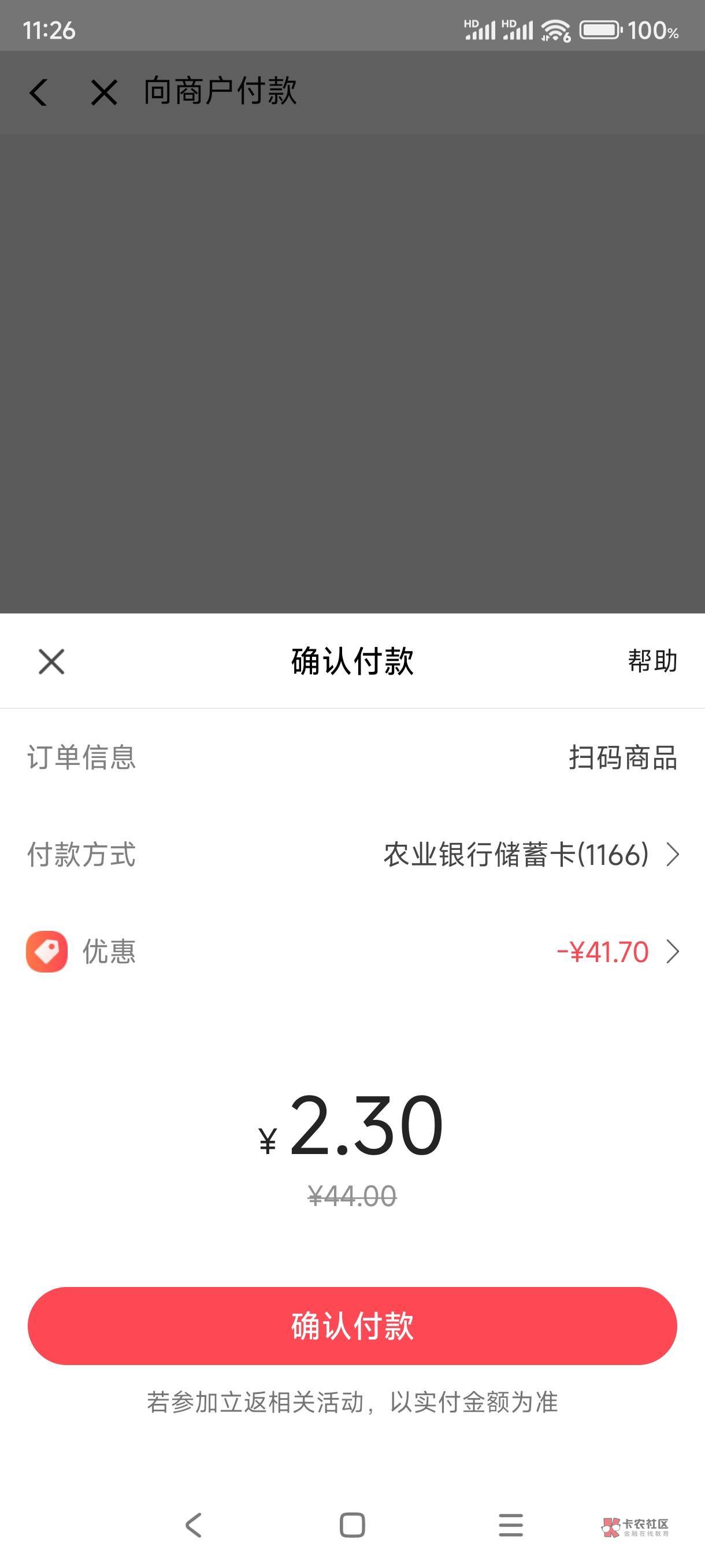The width and height of the screenshot is (705, 1568).
Task: Open system recent apps menu
Action: pyautogui.click(x=511, y=1525)
